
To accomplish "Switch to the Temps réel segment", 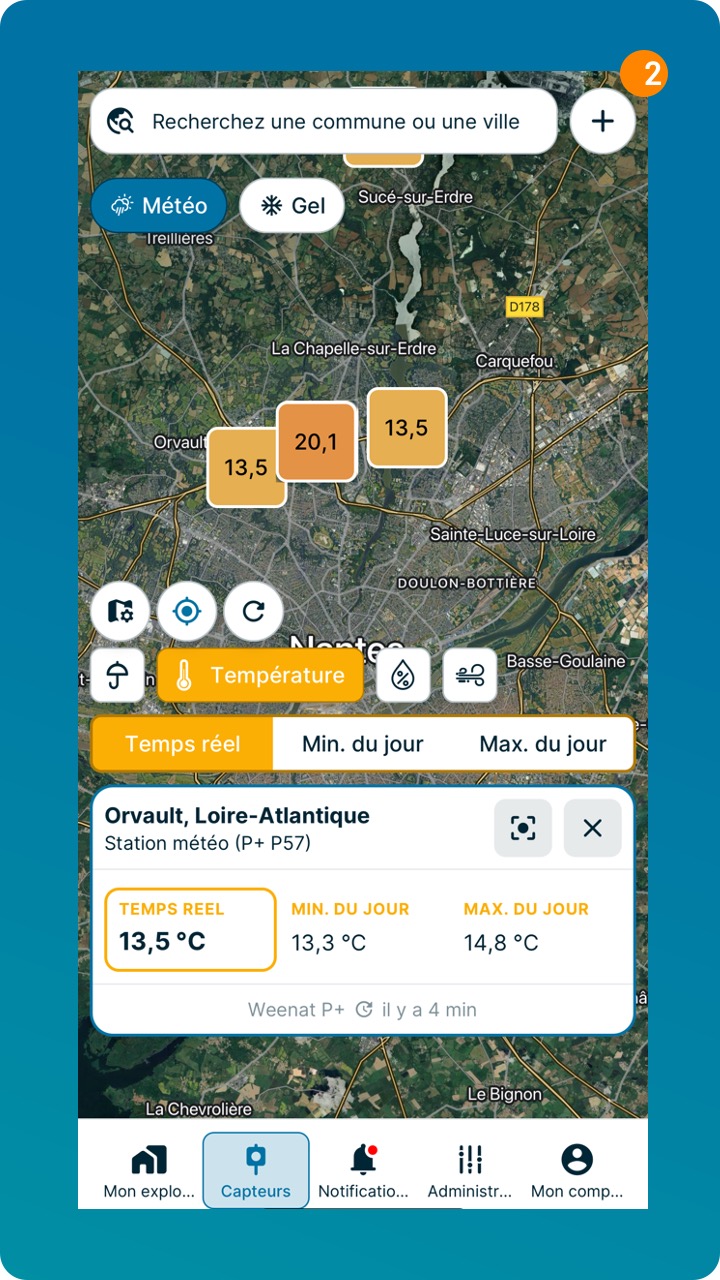I will (182, 744).
